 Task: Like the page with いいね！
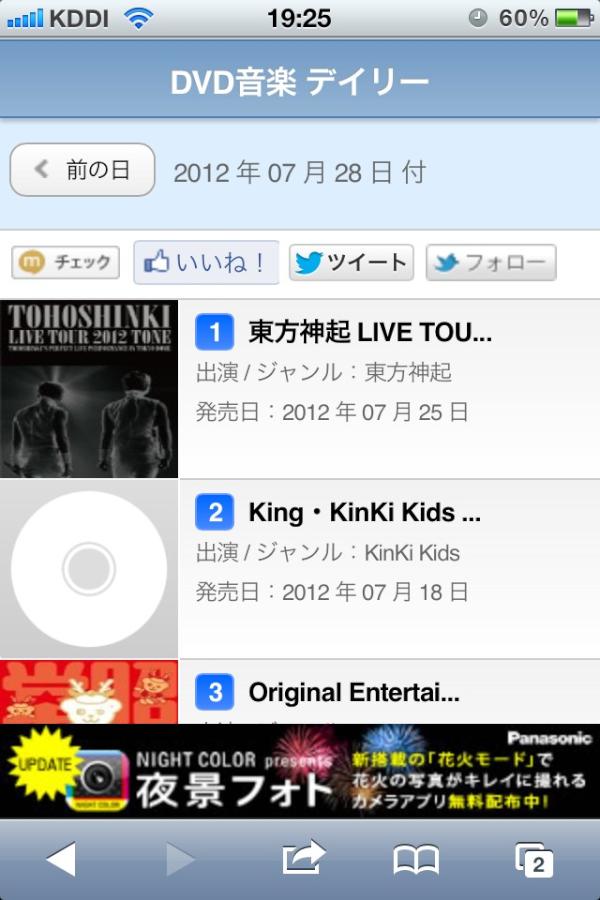click(x=206, y=263)
